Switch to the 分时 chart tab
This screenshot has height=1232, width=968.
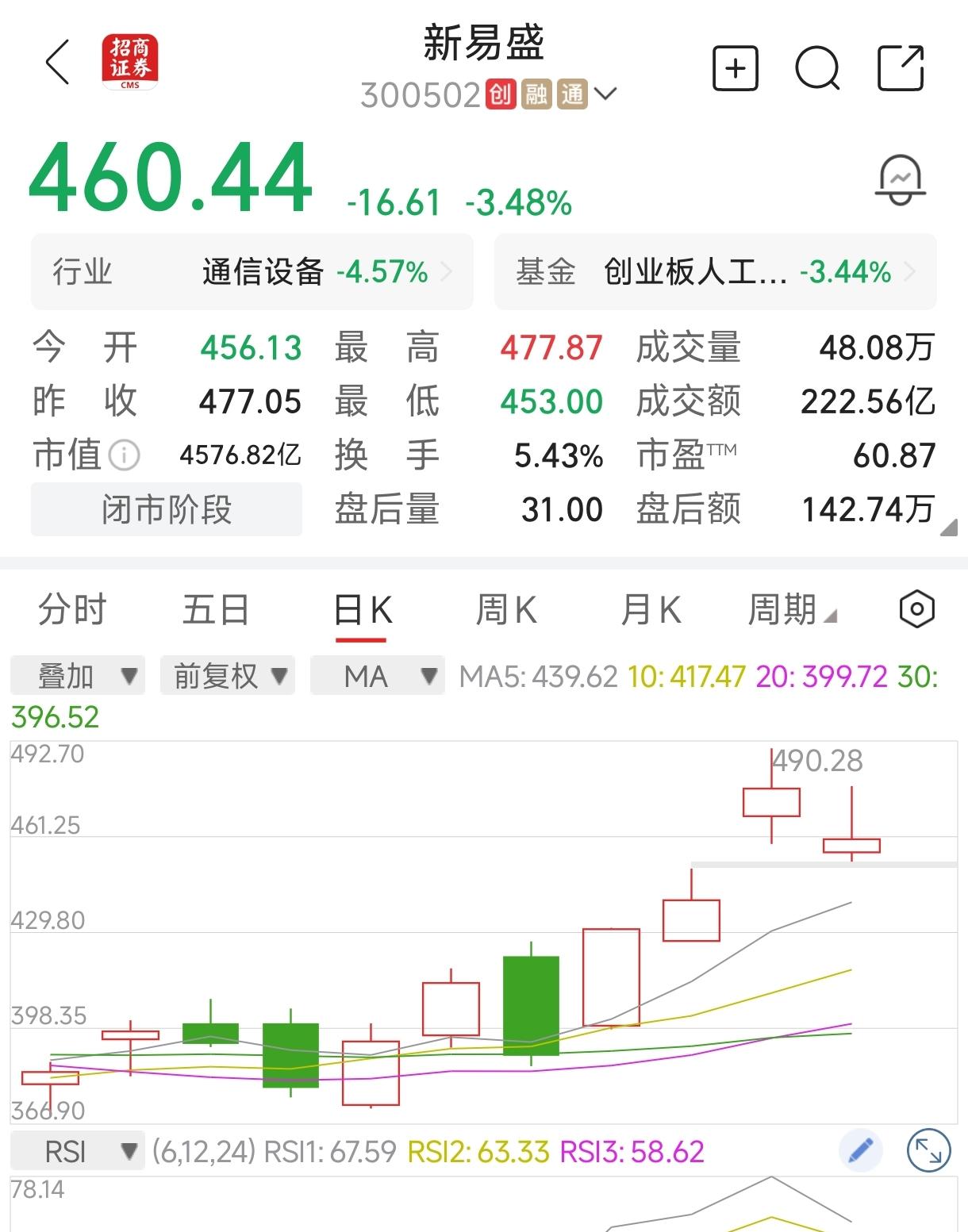tap(72, 610)
